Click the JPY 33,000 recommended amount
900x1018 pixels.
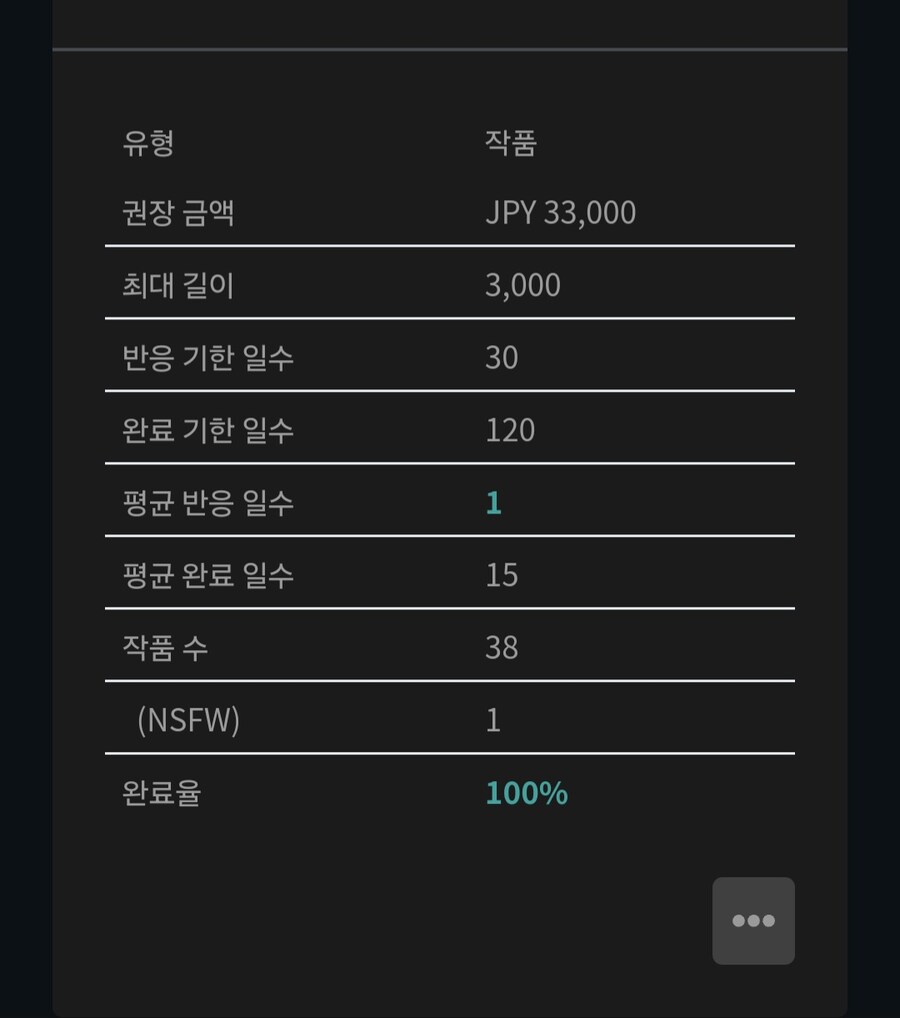pyautogui.click(x=560, y=212)
